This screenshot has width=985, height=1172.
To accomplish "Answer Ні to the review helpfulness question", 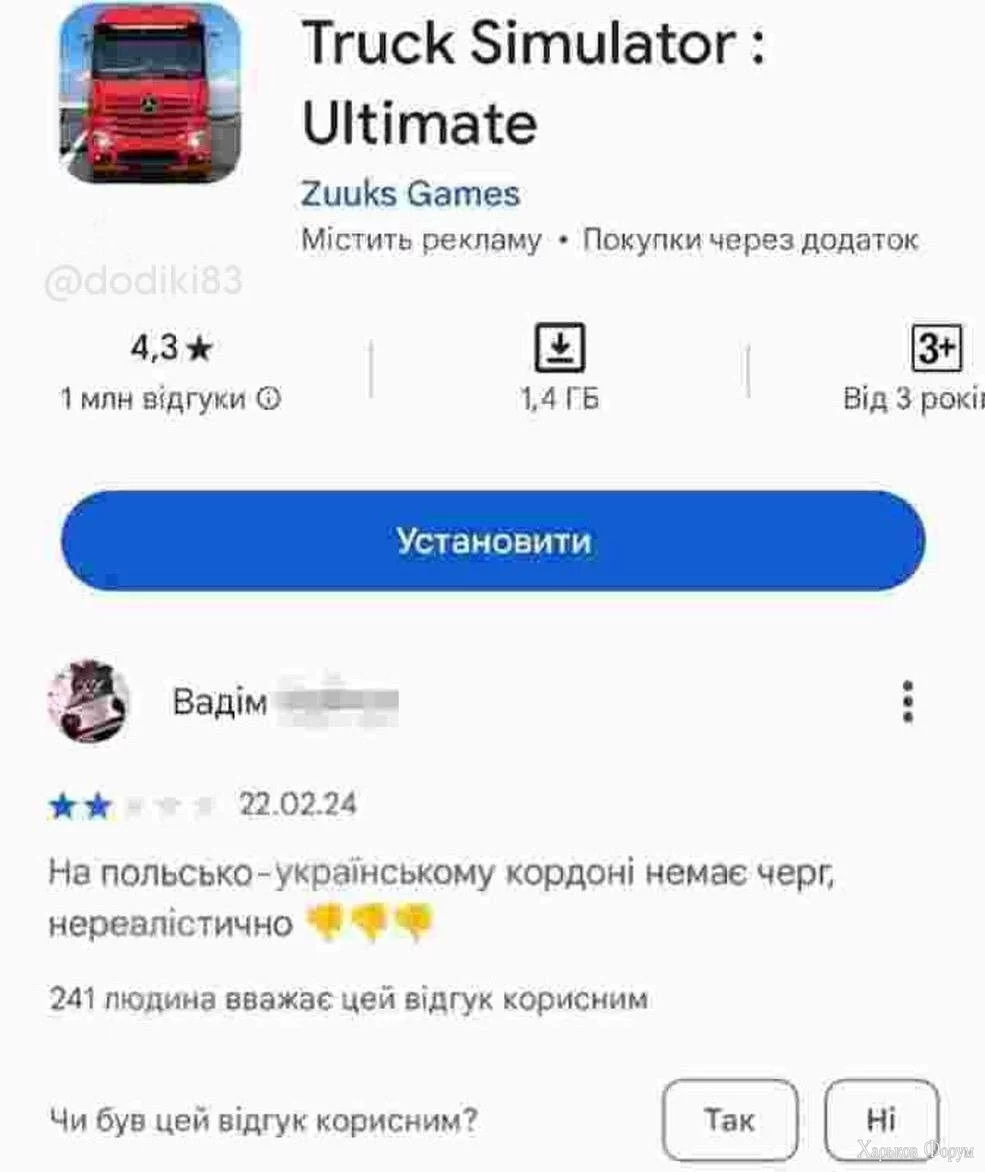I will (882, 1119).
